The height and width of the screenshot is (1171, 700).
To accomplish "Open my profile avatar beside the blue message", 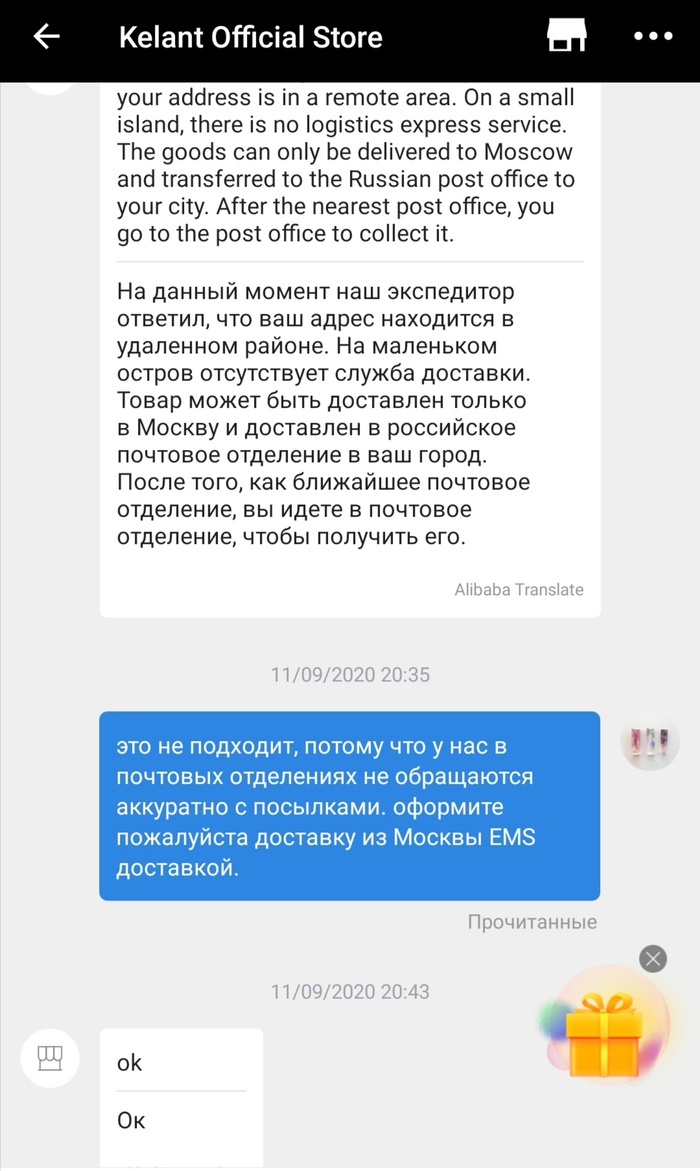I will tap(650, 741).
